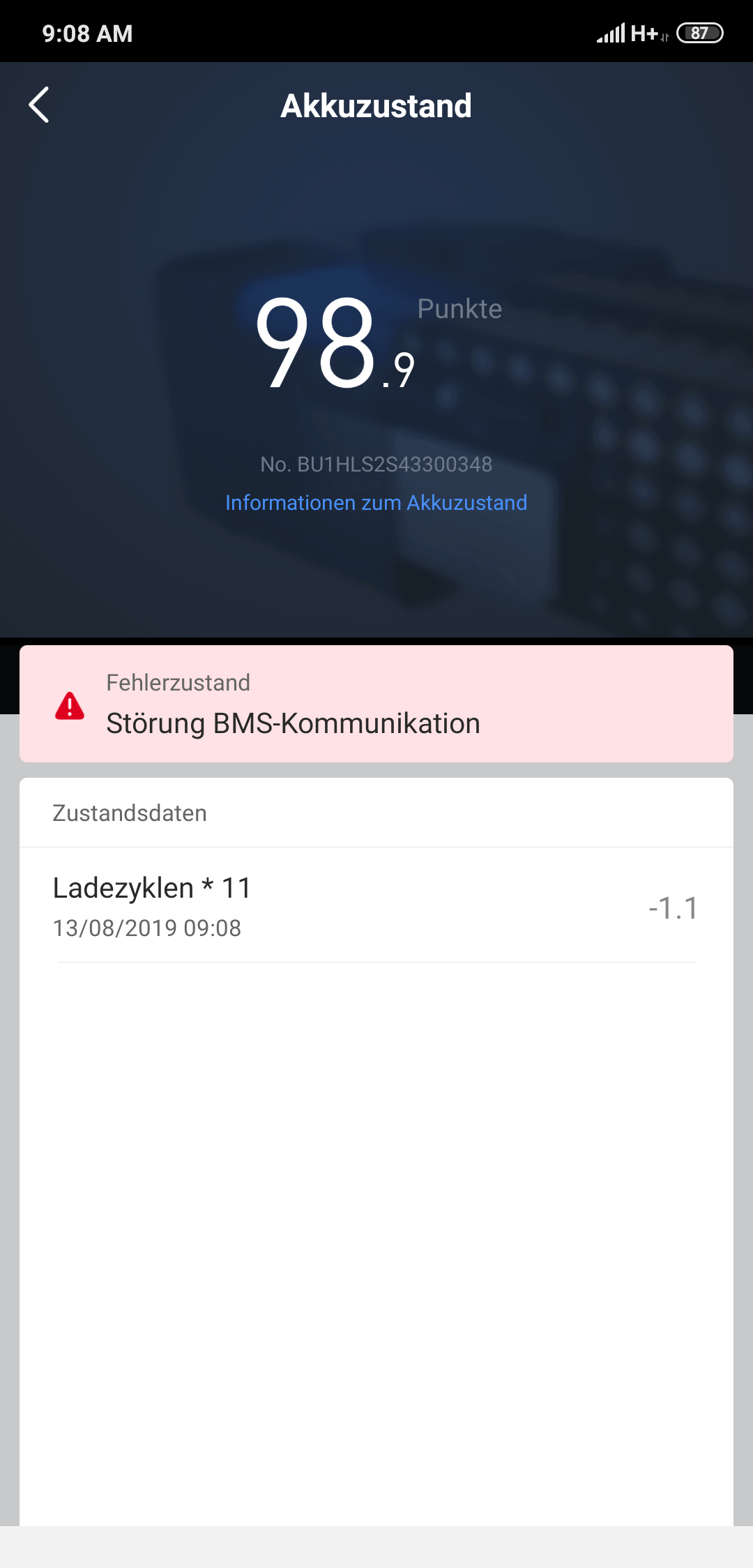753x1568 pixels.
Task: Open the Störung BMS-Kommunikation error card
Action: [x=376, y=704]
